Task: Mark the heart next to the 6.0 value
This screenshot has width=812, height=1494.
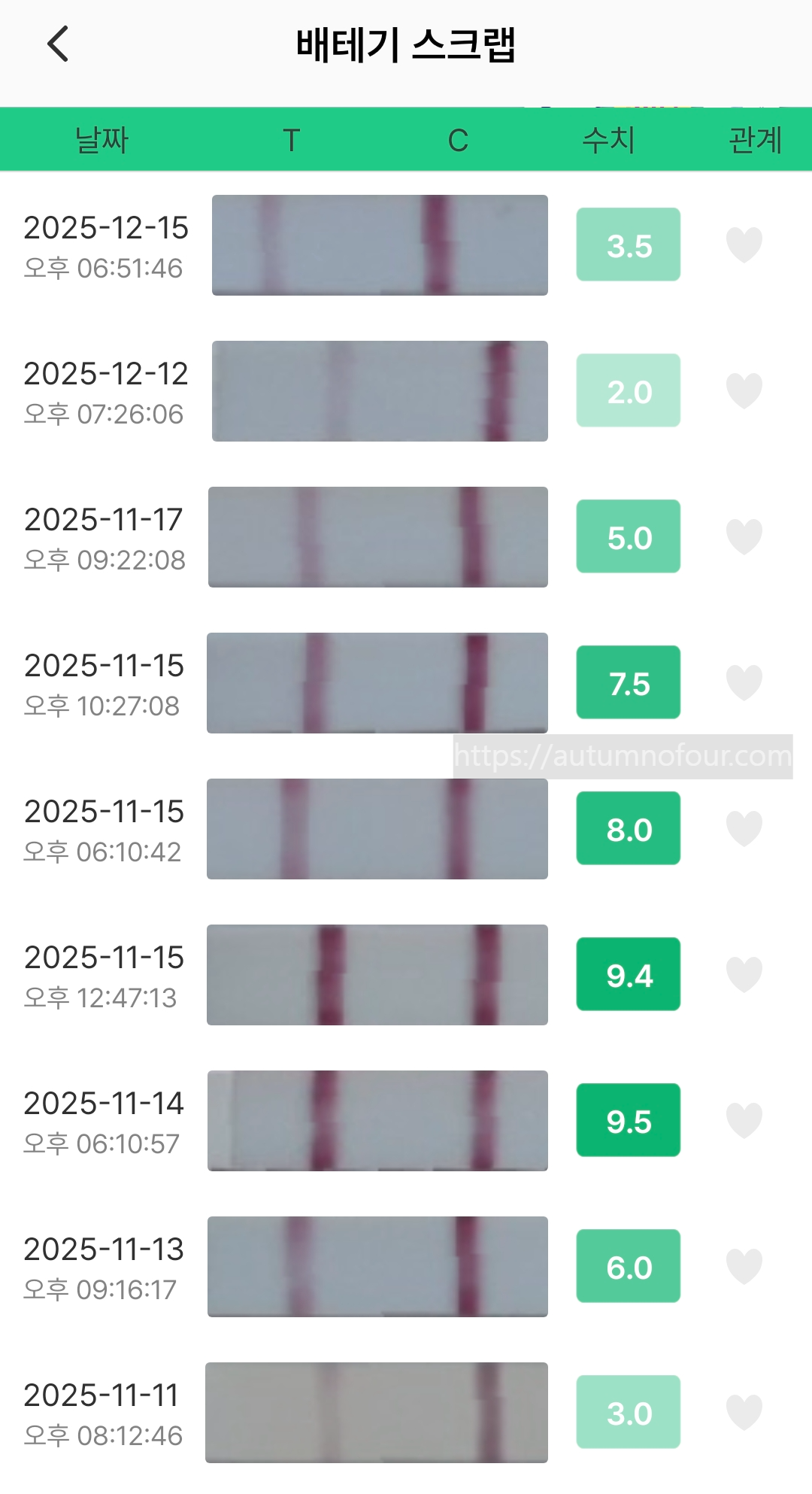Action: coord(744,1267)
